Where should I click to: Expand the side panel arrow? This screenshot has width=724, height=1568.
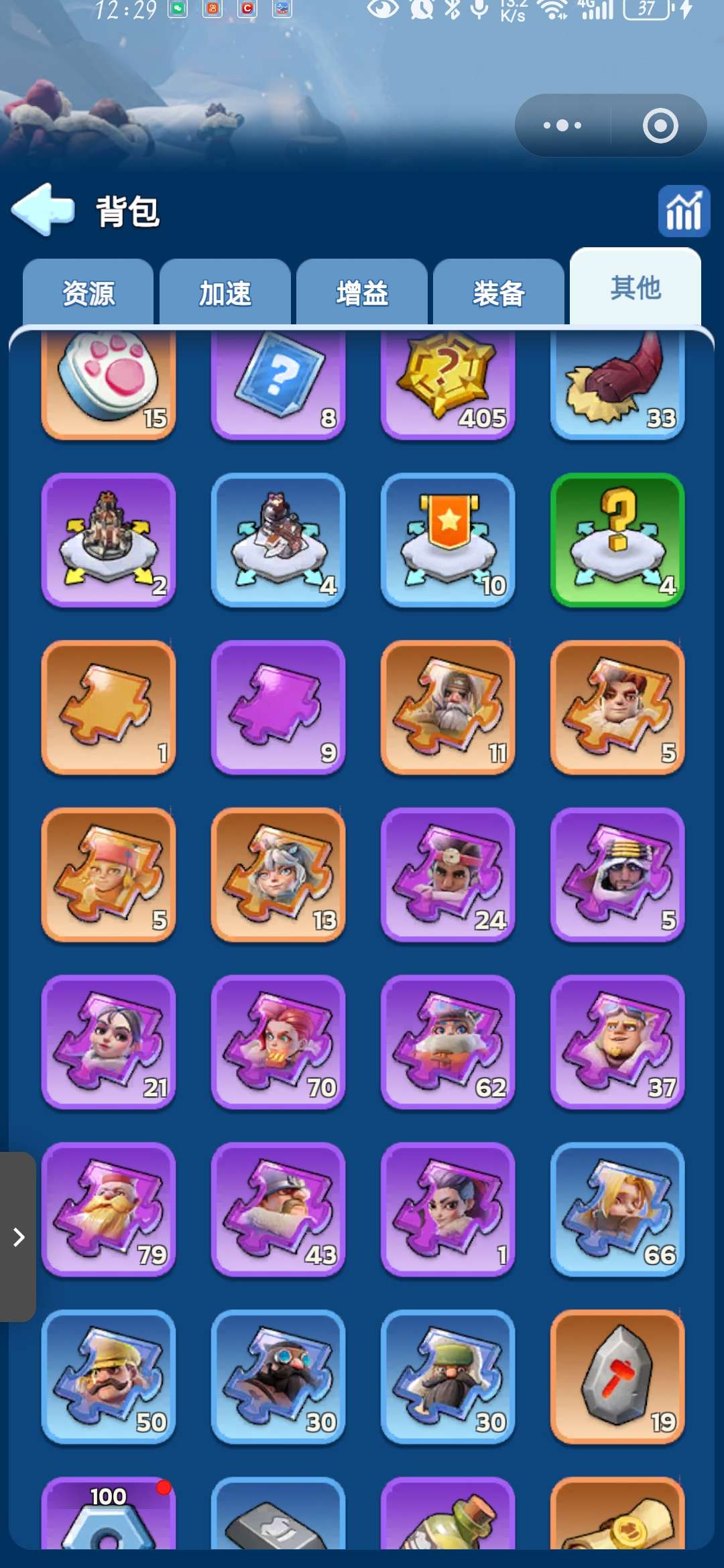(x=18, y=1237)
